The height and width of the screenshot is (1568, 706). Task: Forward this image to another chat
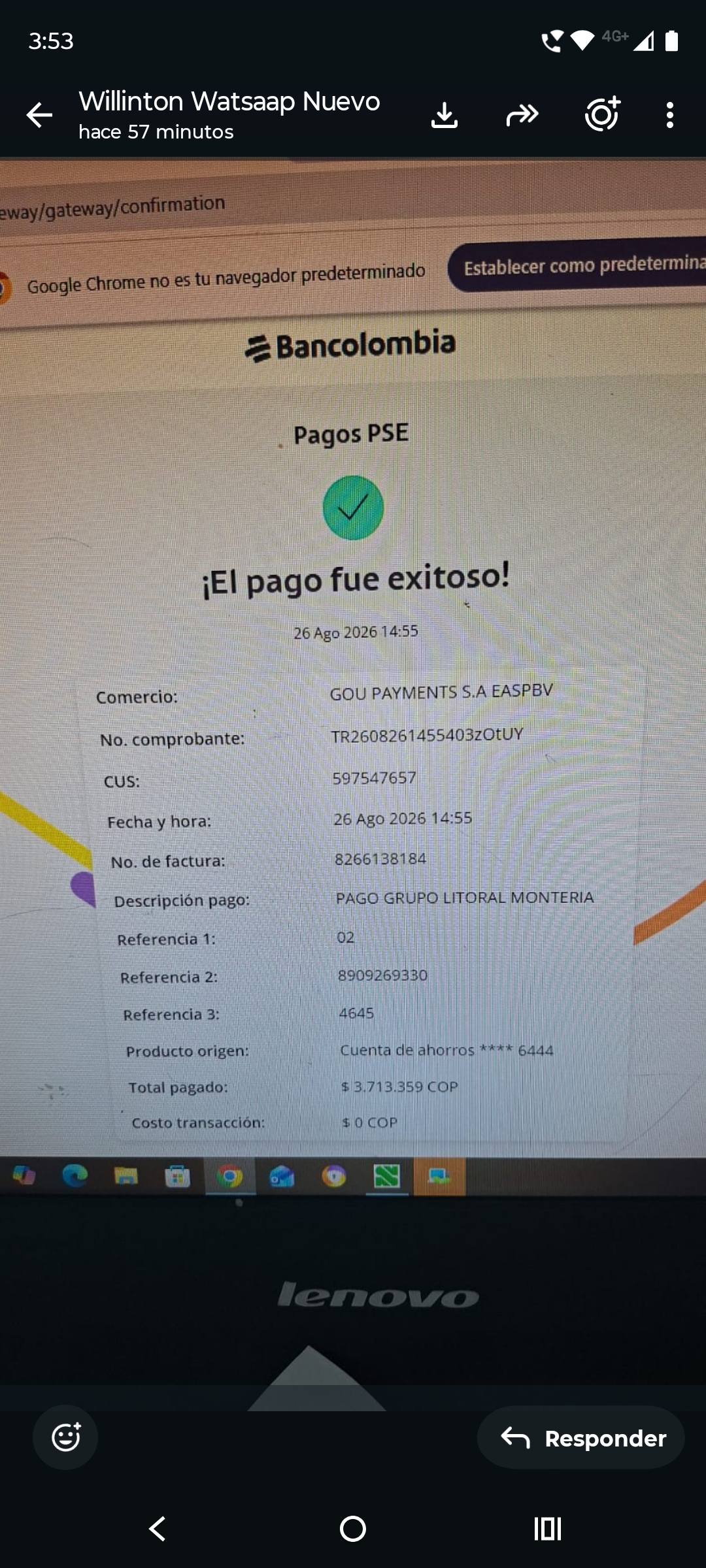click(x=522, y=115)
